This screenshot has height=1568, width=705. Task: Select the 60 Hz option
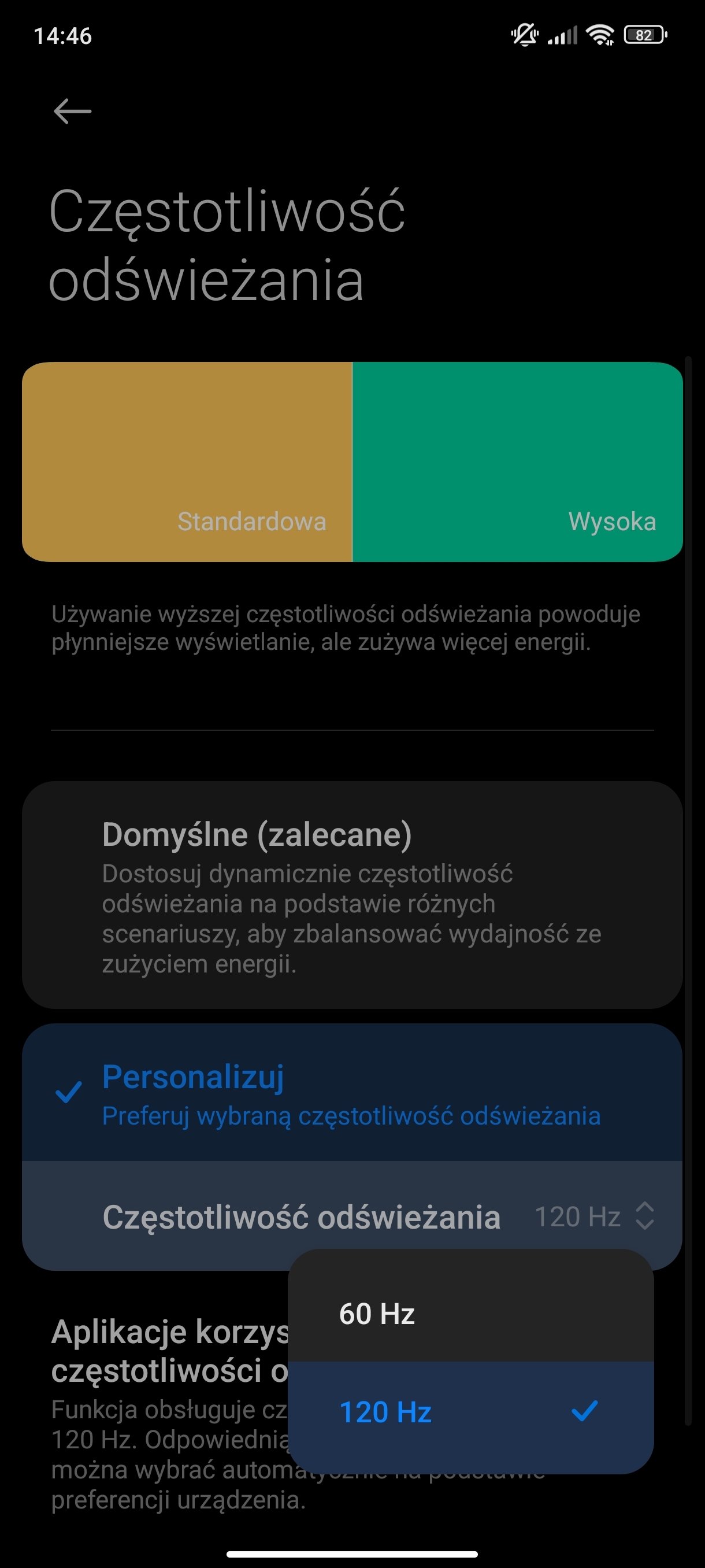(x=470, y=1314)
